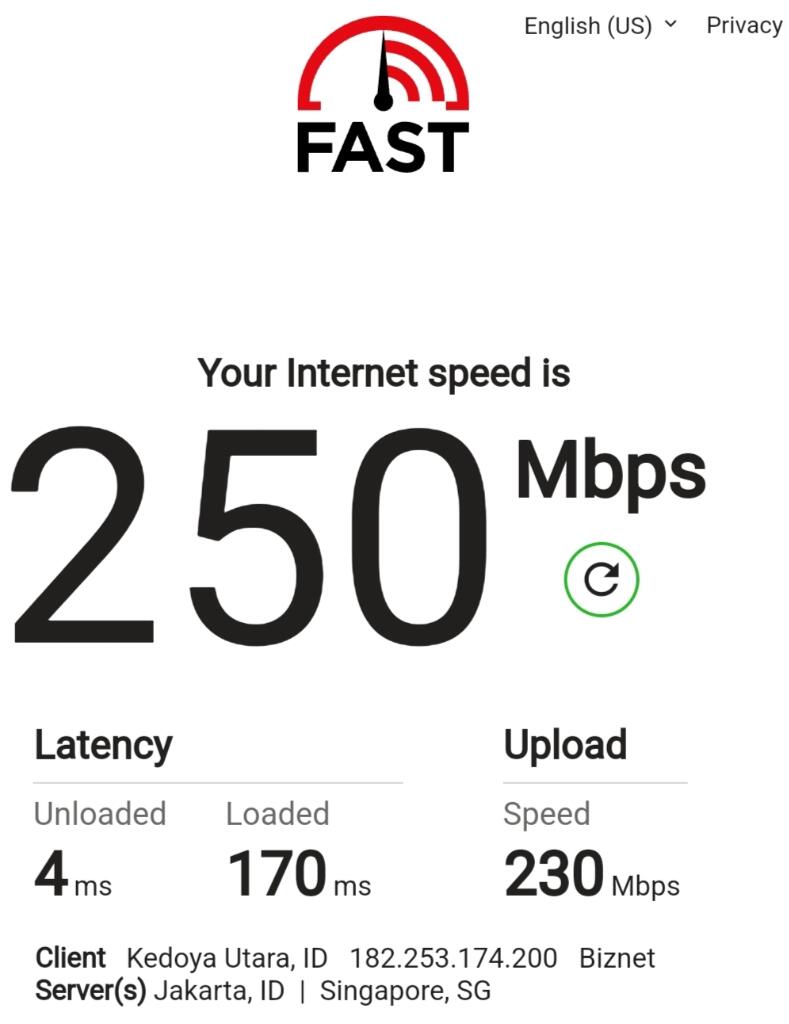789x1024 pixels.
Task: Rerun the speed test with the refresh icon
Action: (x=601, y=579)
